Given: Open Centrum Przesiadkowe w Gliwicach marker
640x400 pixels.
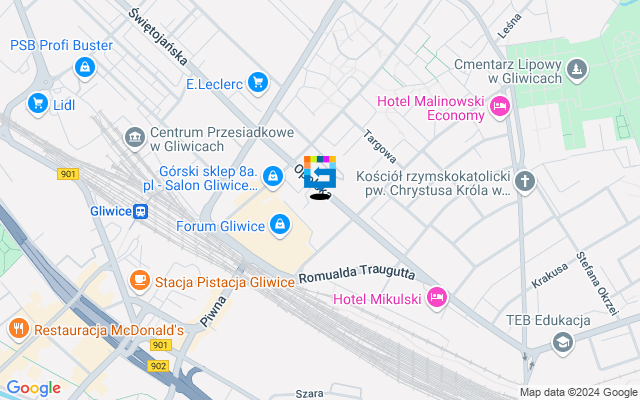Looking at the screenshot, I should point(133,136).
